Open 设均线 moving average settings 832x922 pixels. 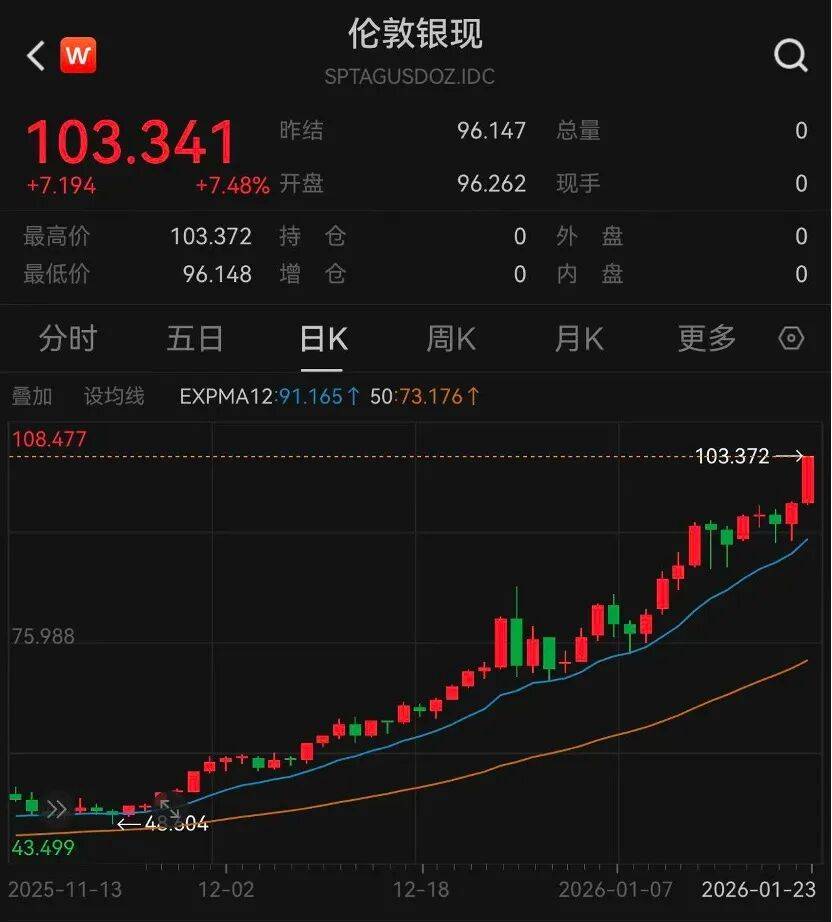pyautogui.click(x=114, y=397)
